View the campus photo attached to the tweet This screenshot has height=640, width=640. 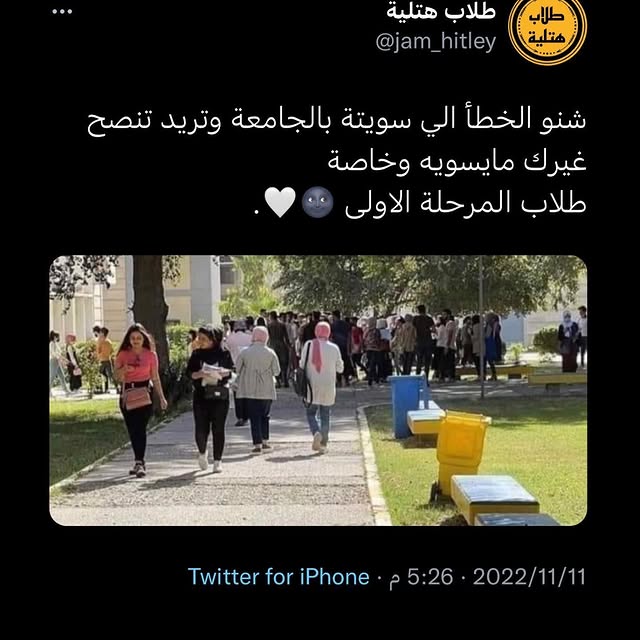point(318,390)
